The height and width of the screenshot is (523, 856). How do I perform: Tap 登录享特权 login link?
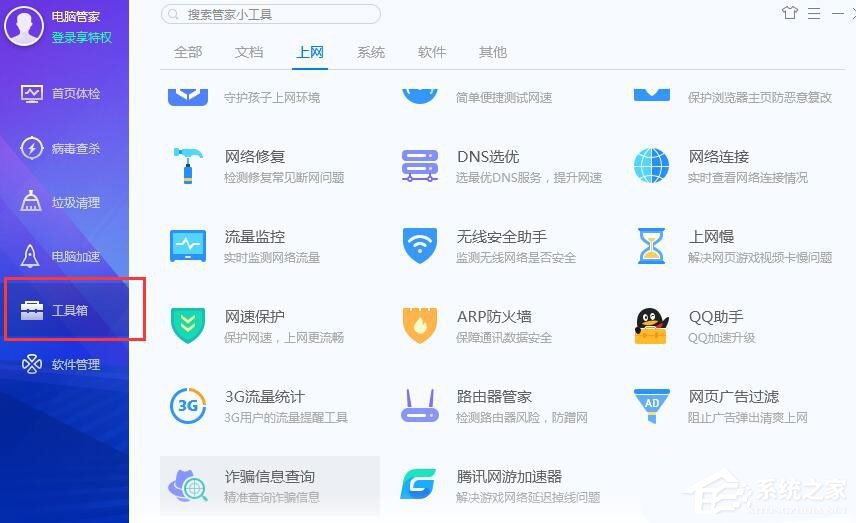coord(82,37)
